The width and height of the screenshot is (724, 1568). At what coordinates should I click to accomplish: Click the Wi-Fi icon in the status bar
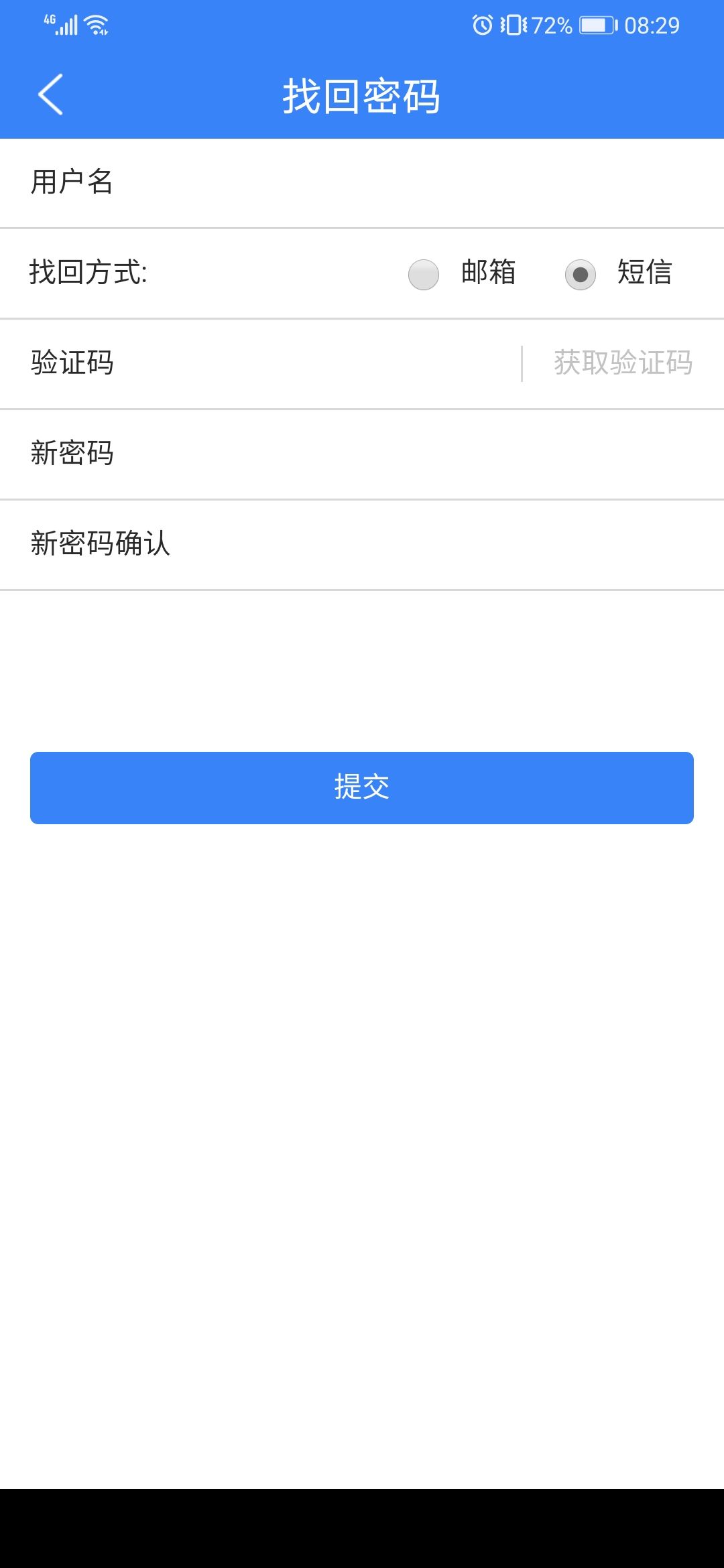pyautogui.click(x=96, y=24)
